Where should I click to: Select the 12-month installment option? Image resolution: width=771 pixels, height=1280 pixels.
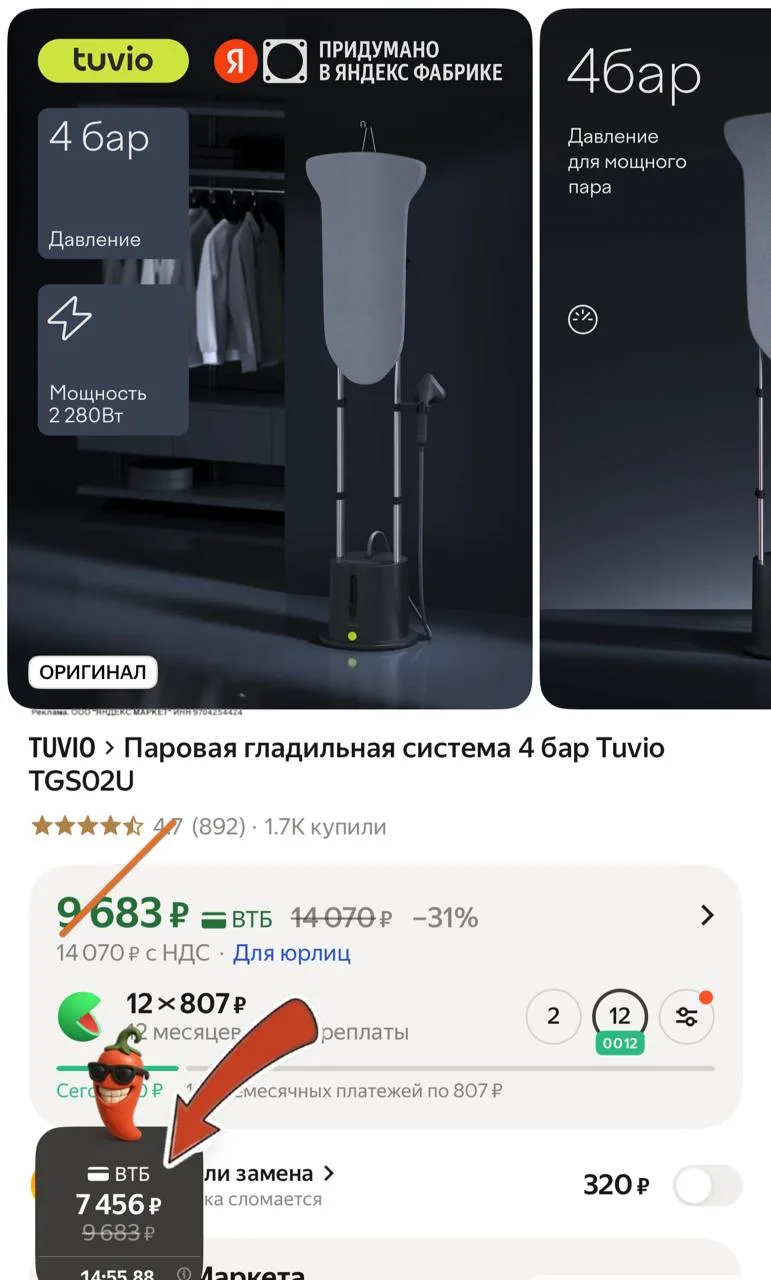(x=620, y=1016)
